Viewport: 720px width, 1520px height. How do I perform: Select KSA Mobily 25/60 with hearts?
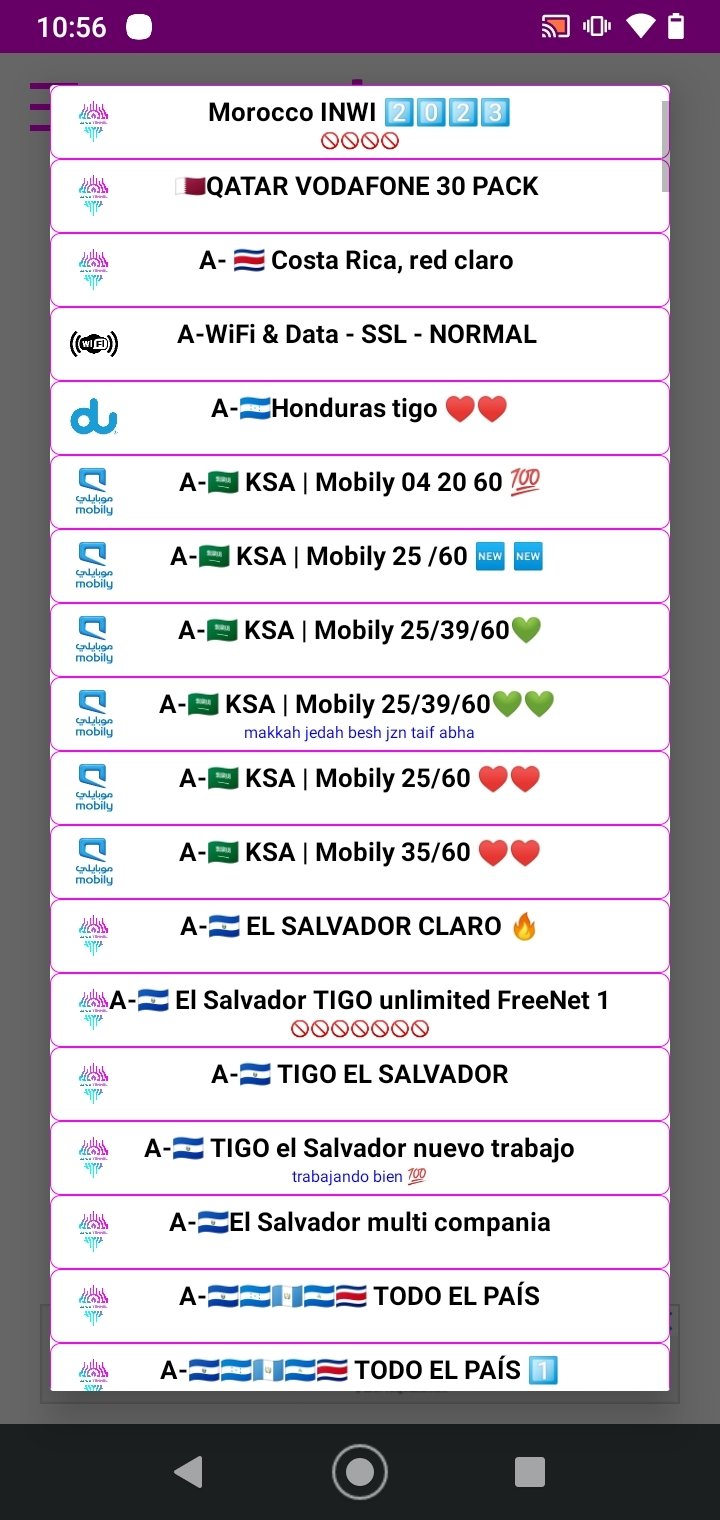pyautogui.click(x=360, y=788)
